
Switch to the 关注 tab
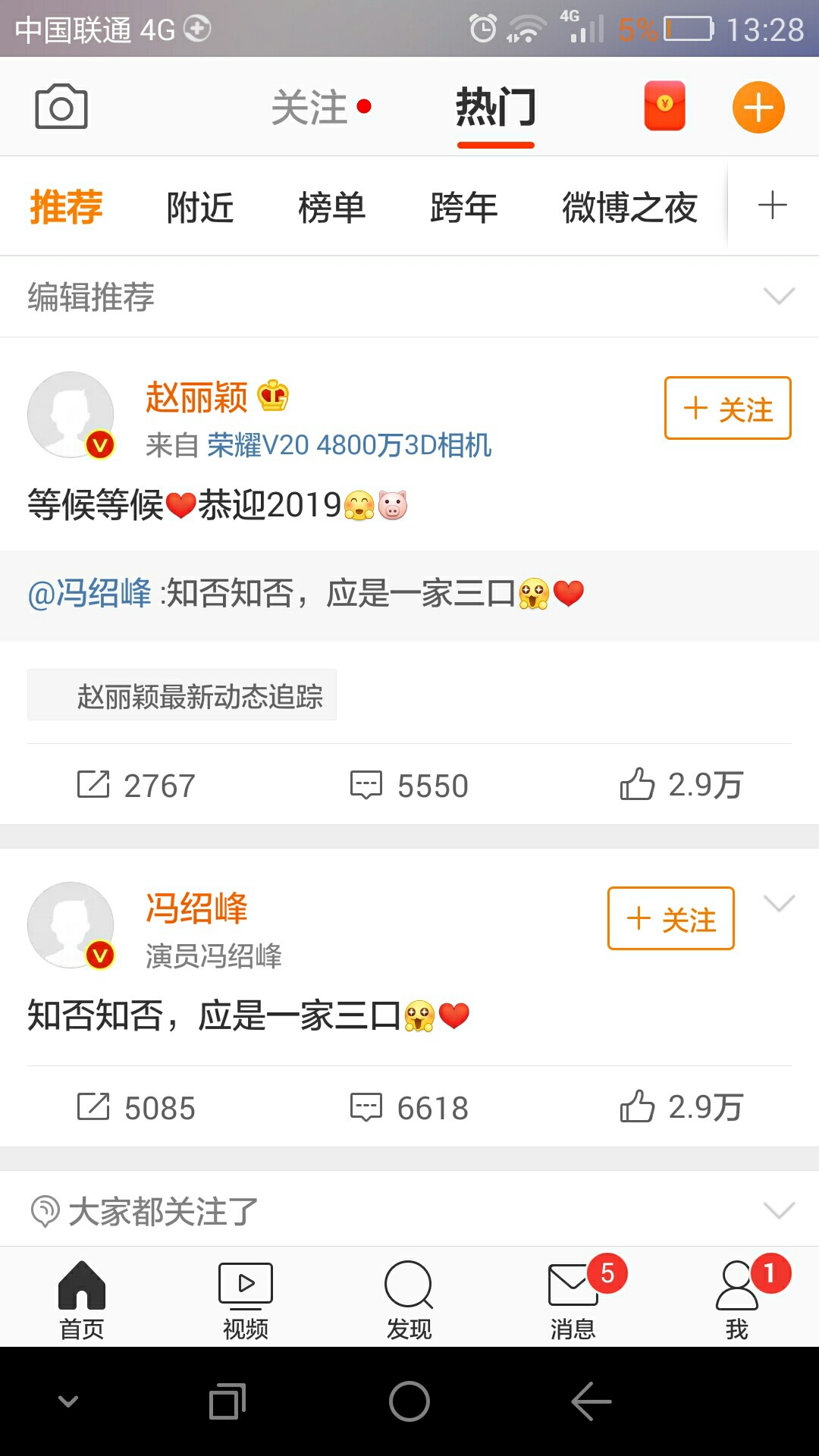pyautogui.click(x=309, y=107)
